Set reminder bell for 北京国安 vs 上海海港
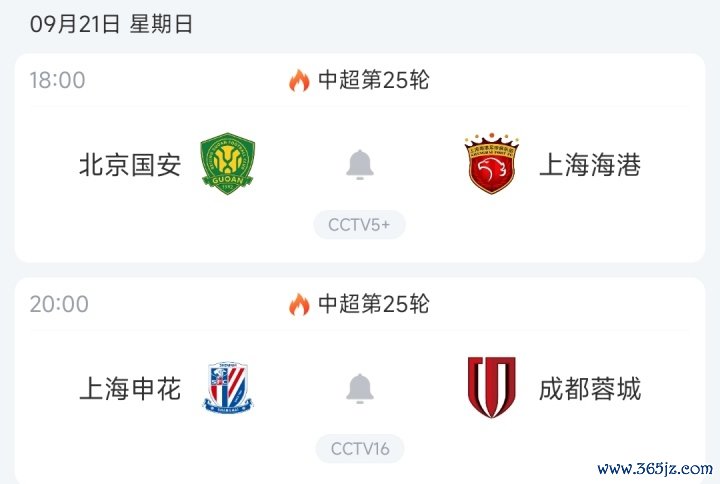This screenshot has width=720, height=484. click(360, 165)
